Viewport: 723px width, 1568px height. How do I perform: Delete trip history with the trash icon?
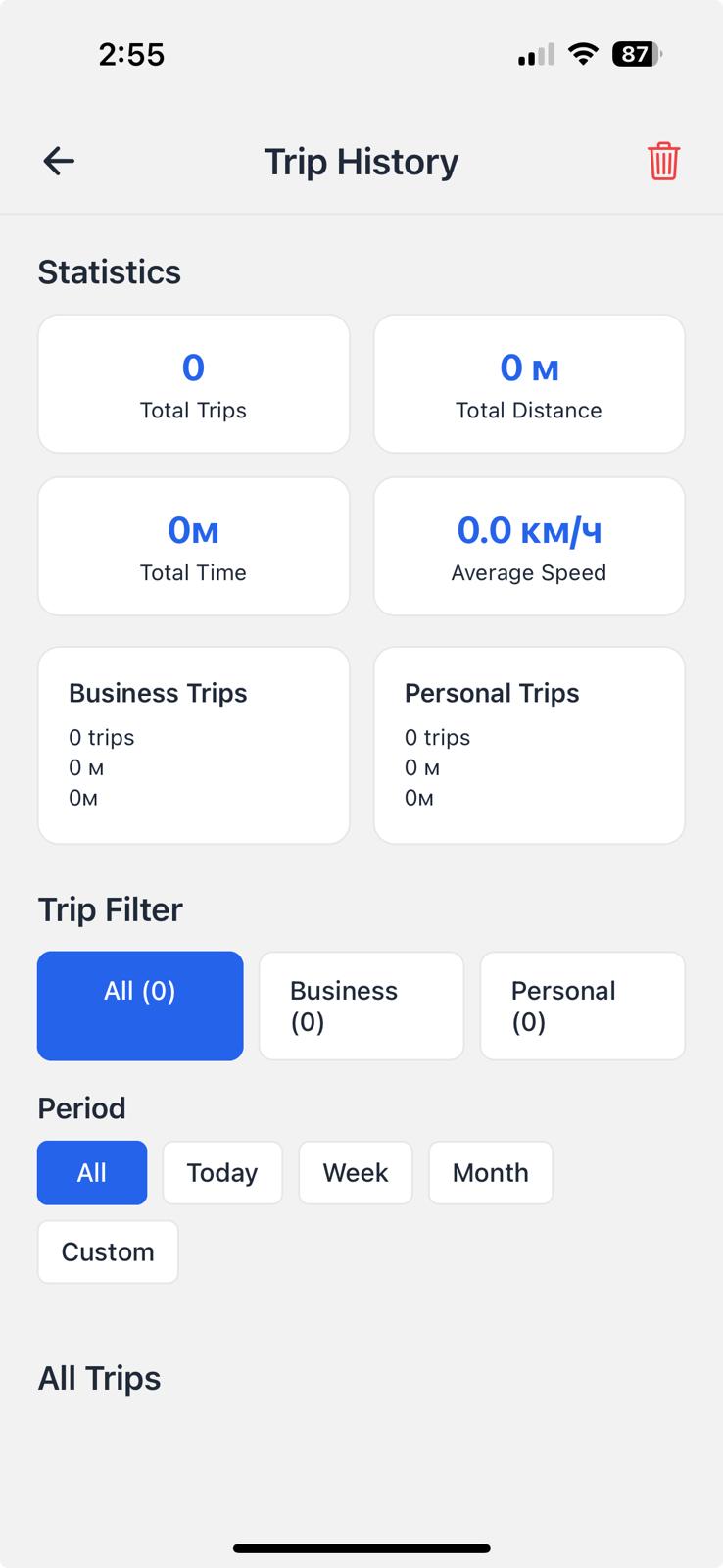click(x=663, y=162)
